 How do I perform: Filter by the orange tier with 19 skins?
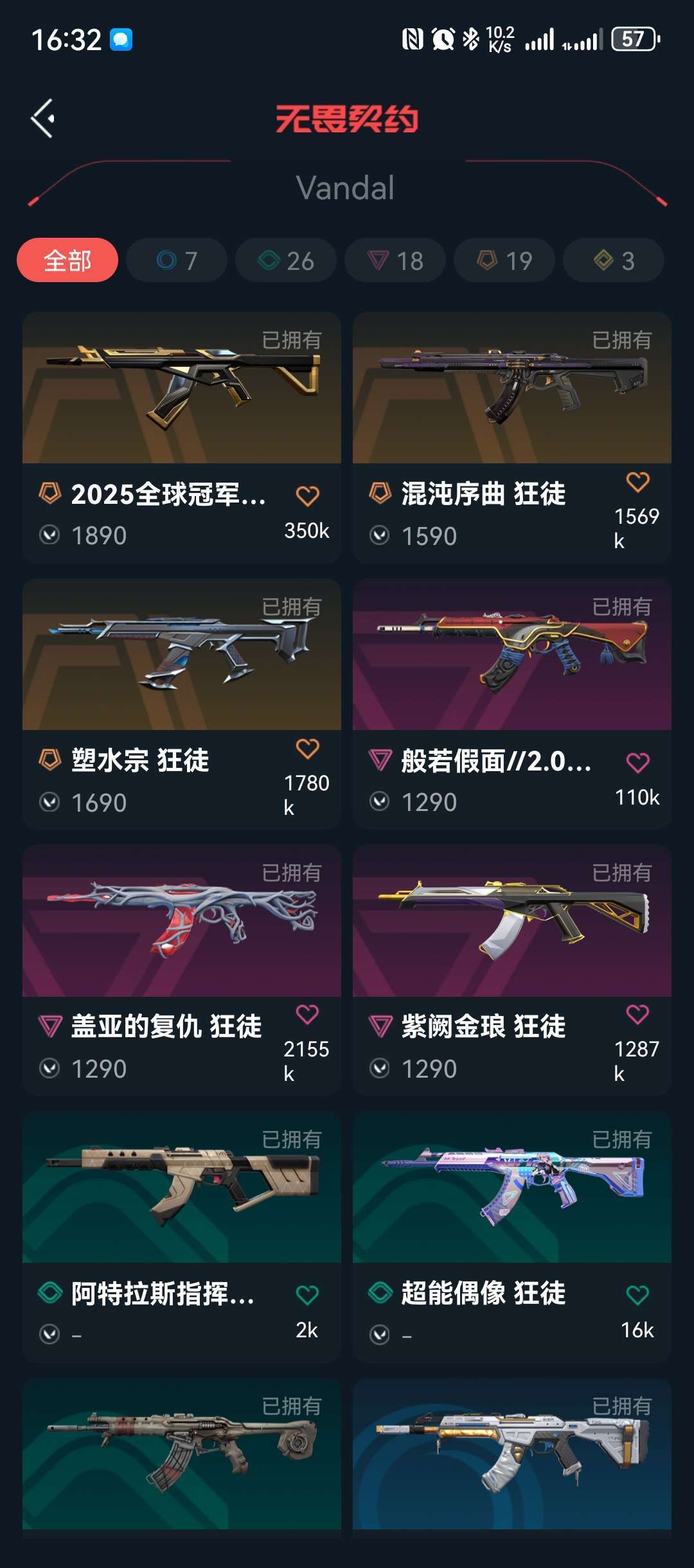click(504, 260)
